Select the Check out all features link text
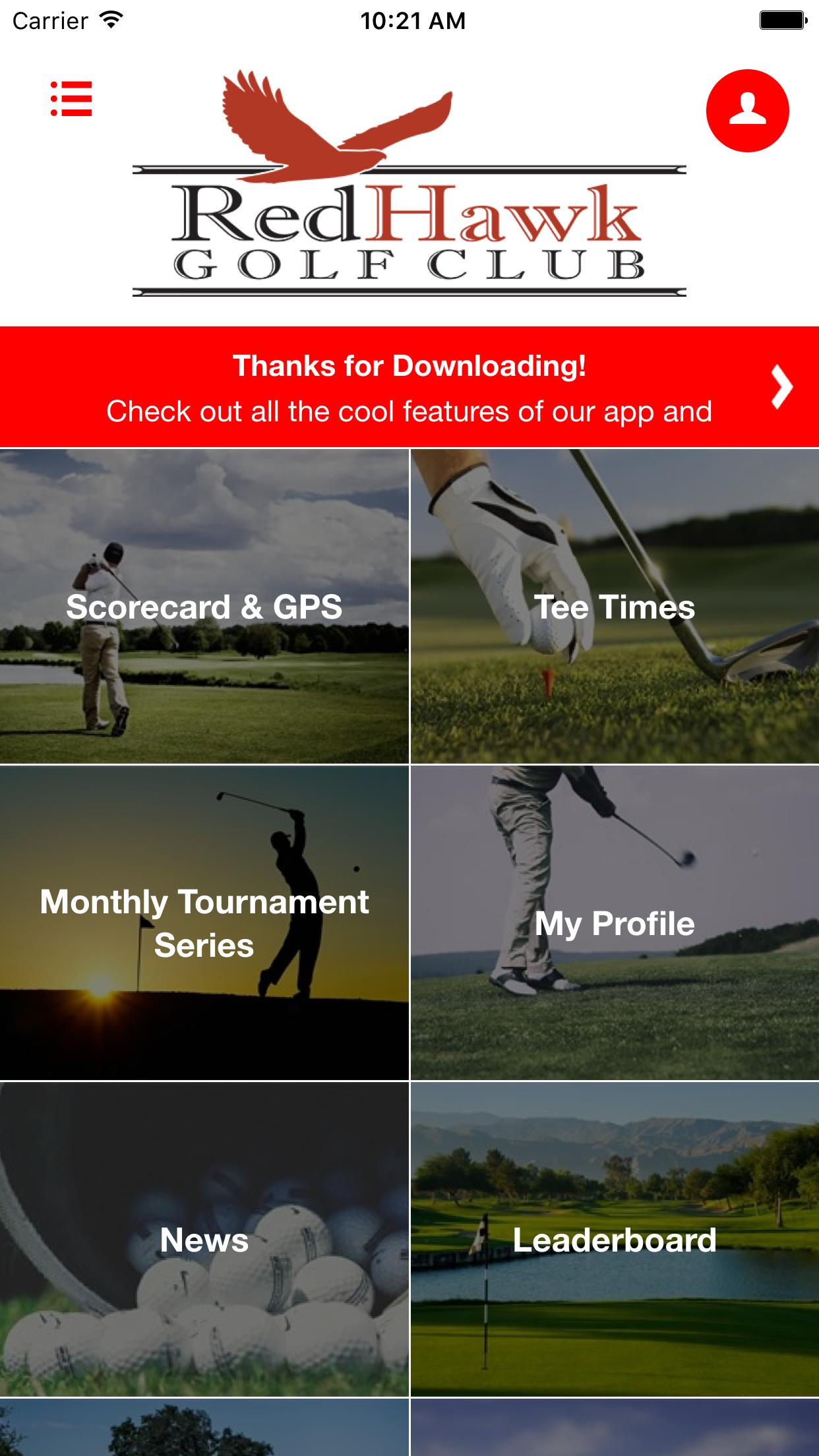Viewport: 819px width, 1456px height. [409, 410]
